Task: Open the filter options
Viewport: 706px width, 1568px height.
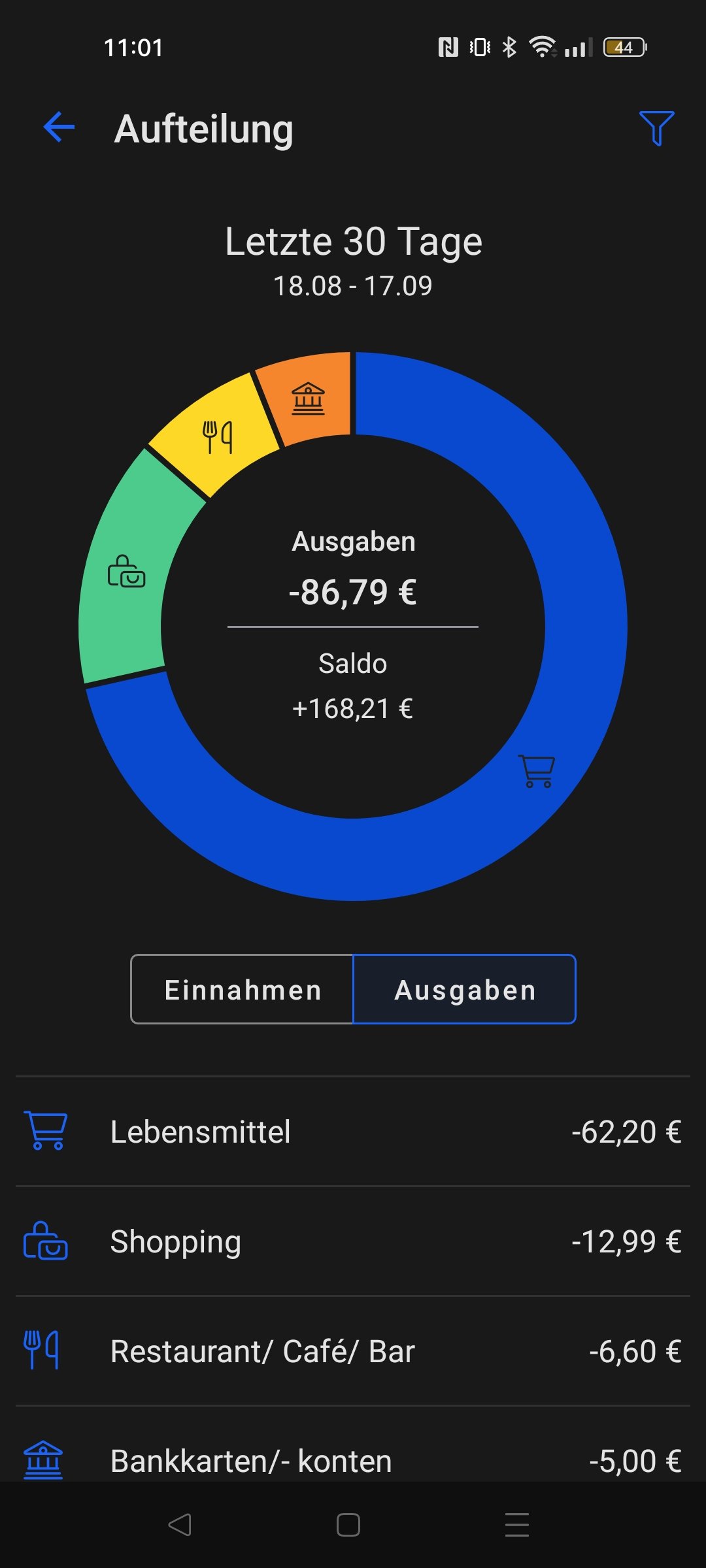Action: (656, 128)
